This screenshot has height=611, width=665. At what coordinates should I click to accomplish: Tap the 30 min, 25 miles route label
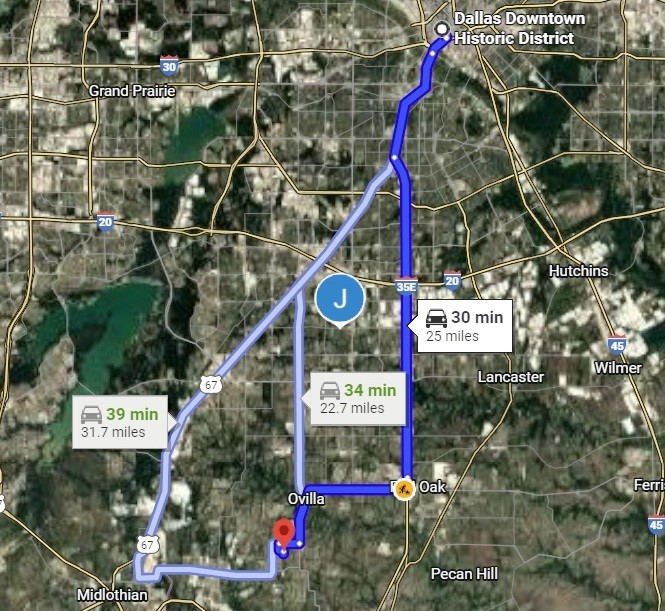click(463, 326)
